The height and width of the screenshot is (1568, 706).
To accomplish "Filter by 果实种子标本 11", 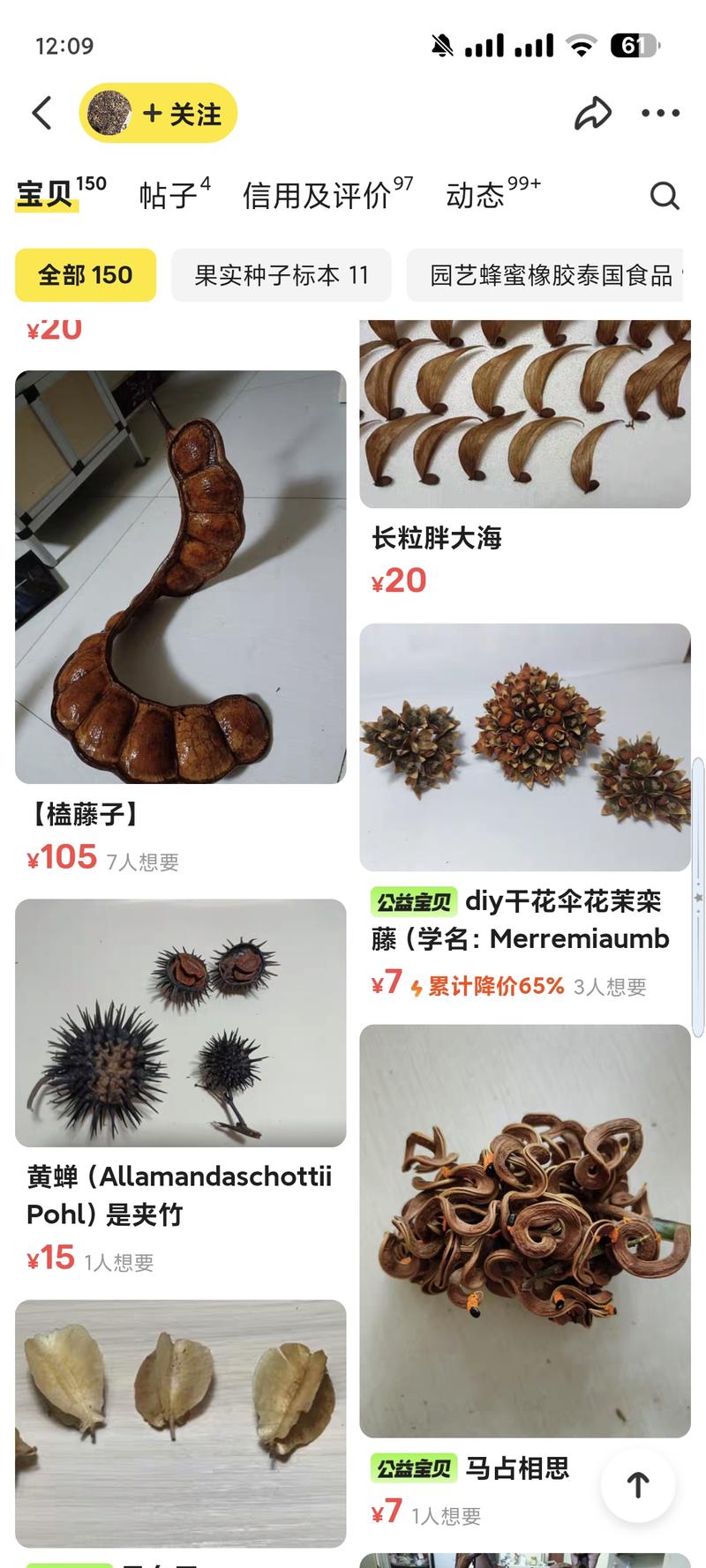I will point(282,275).
